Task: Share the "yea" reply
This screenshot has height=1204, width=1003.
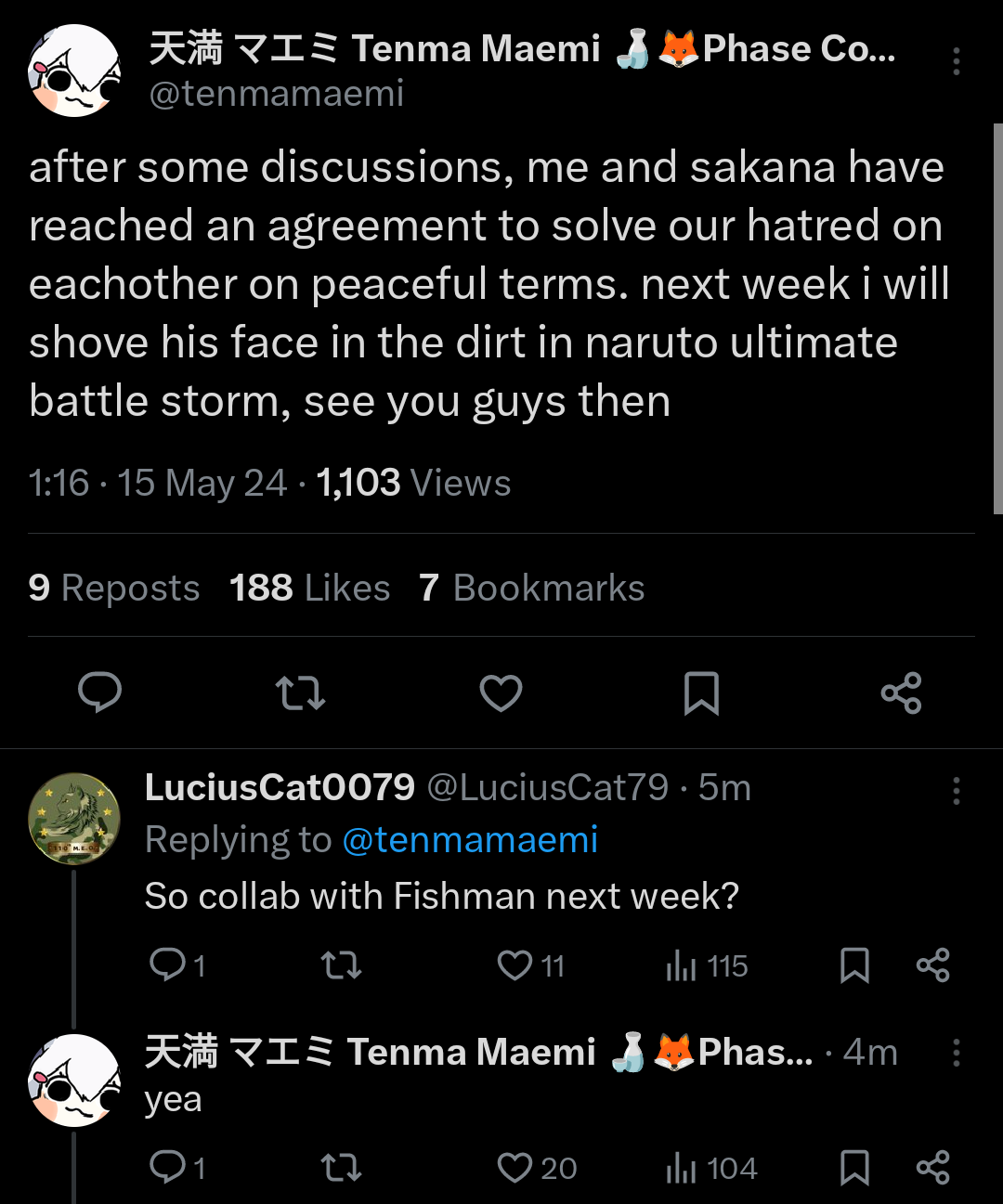Action: 932,1168
